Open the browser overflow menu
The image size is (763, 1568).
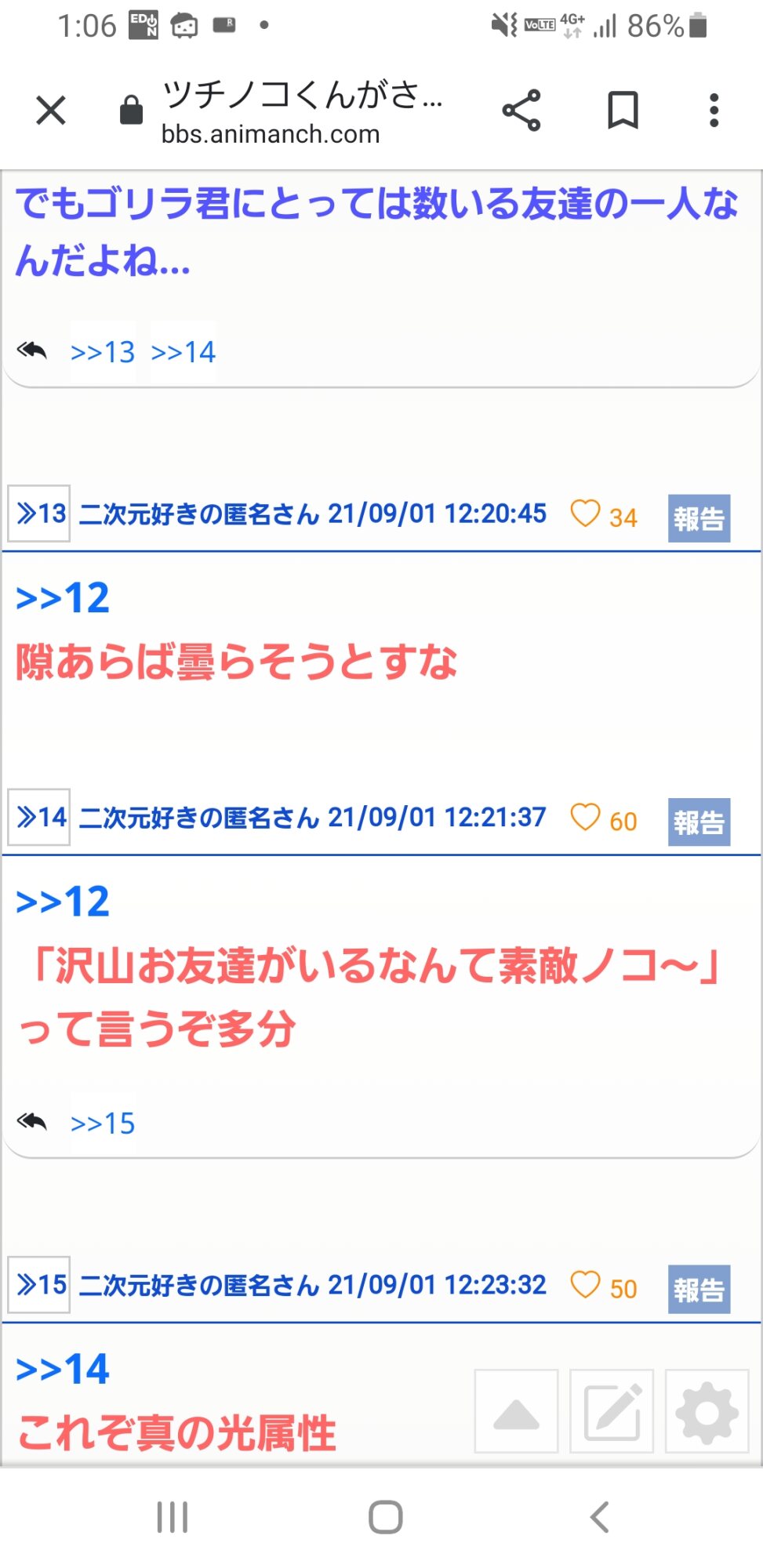714,110
